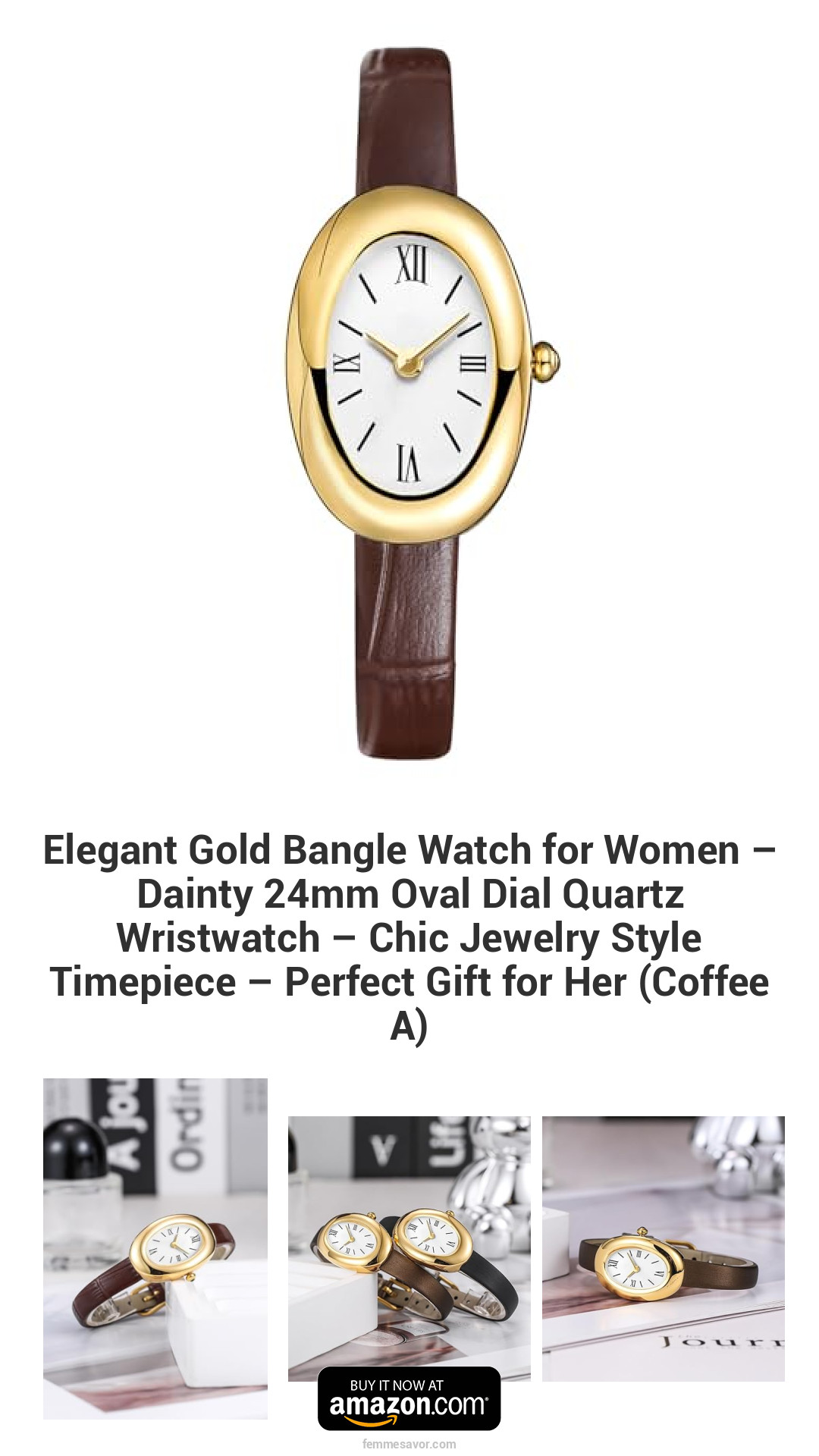Click the Roman numeral VI marker

pos(408,463)
